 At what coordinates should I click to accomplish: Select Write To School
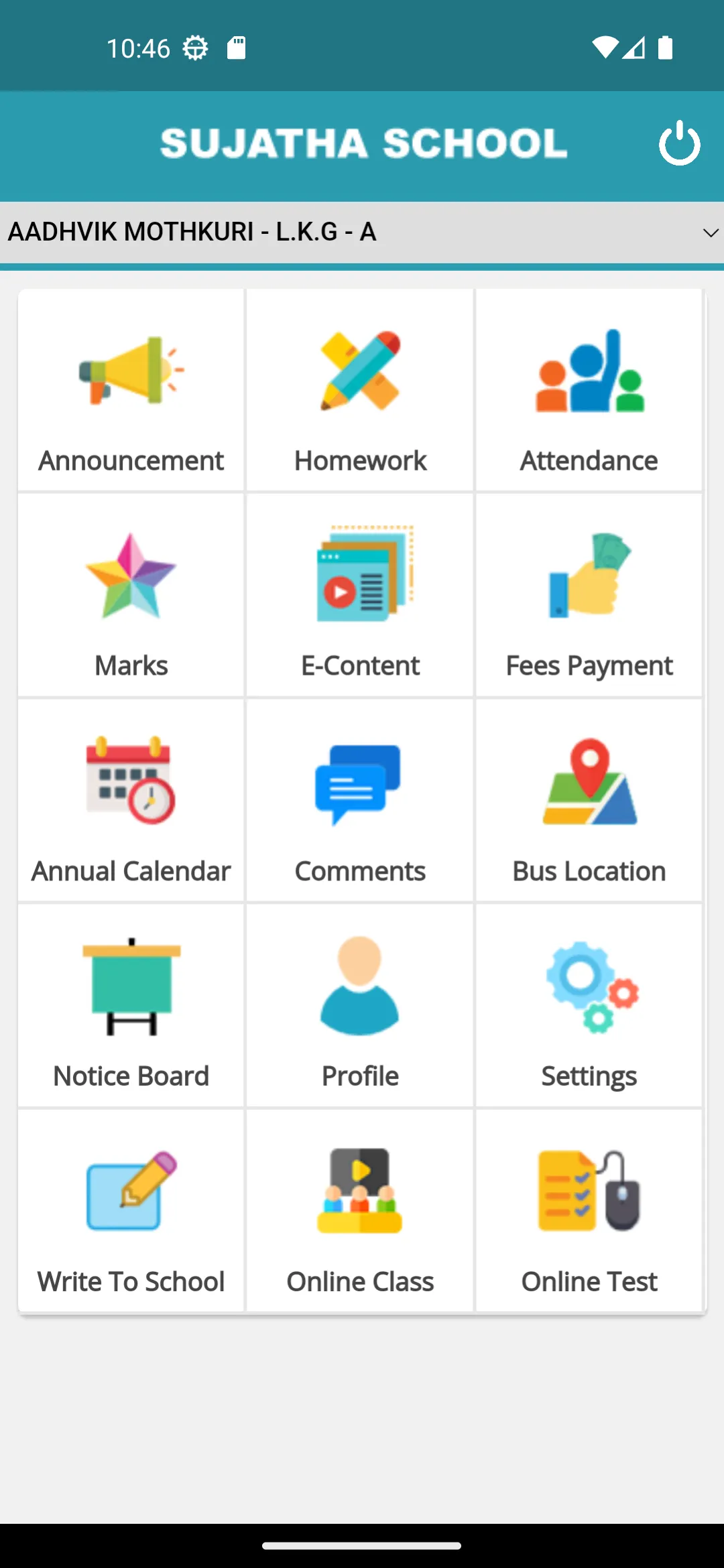(131, 1211)
